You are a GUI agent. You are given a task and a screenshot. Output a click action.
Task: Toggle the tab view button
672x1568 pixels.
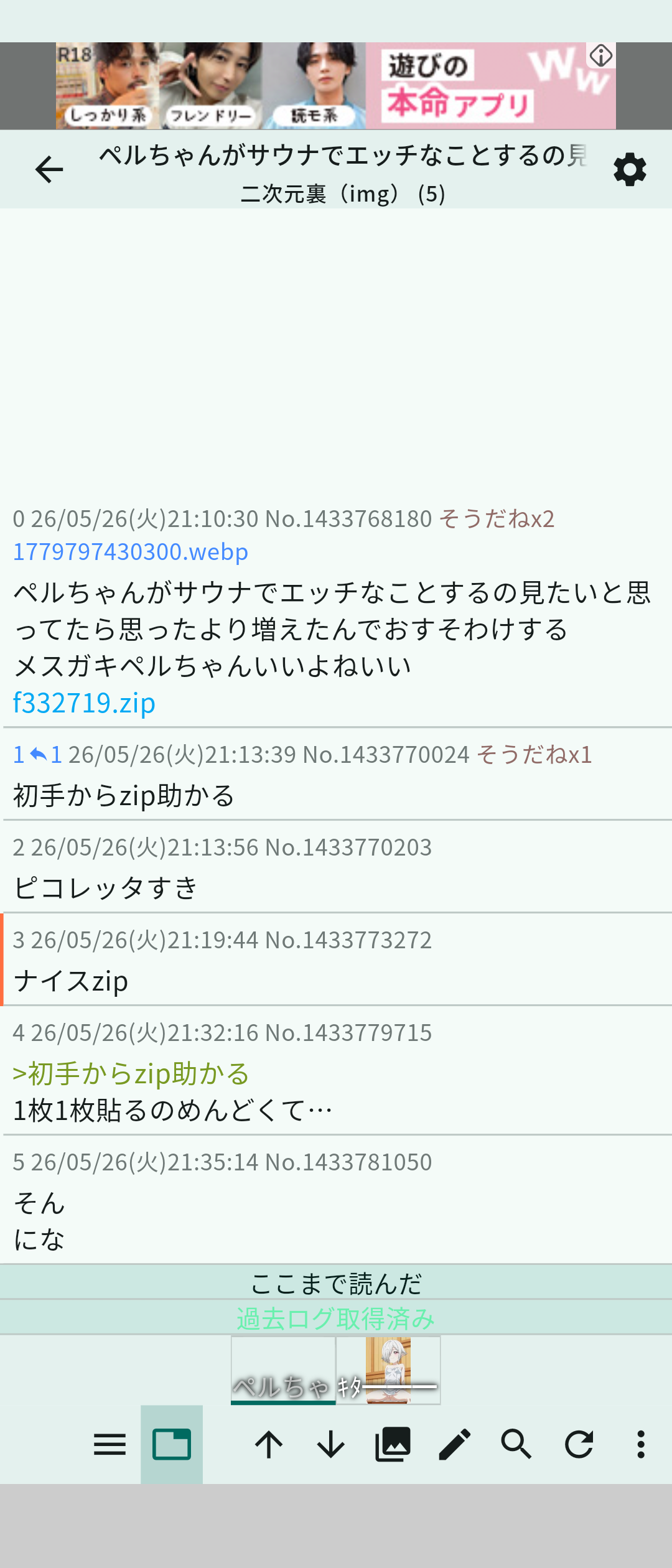172,1444
